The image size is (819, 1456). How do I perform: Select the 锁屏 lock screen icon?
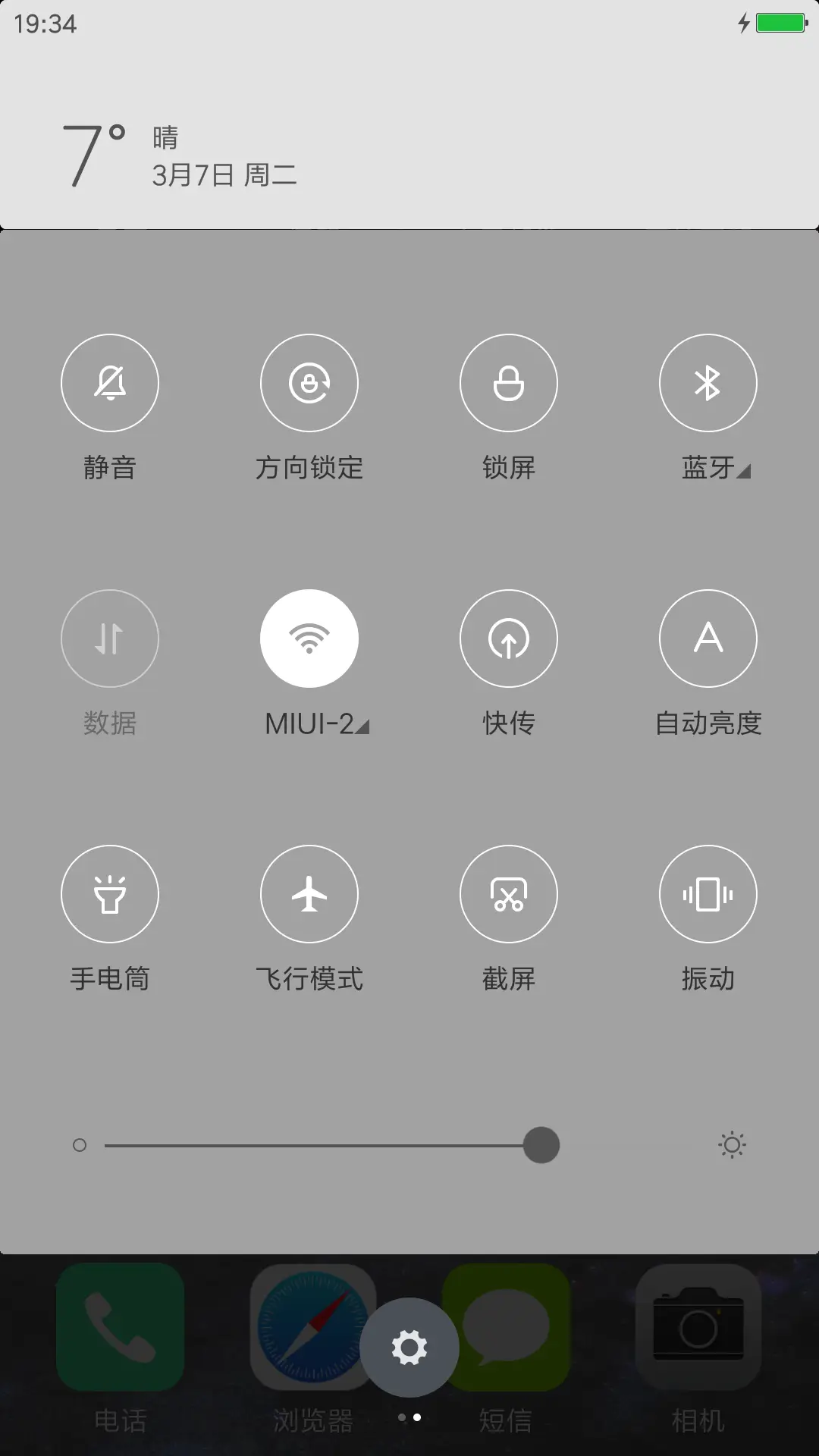point(509,383)
